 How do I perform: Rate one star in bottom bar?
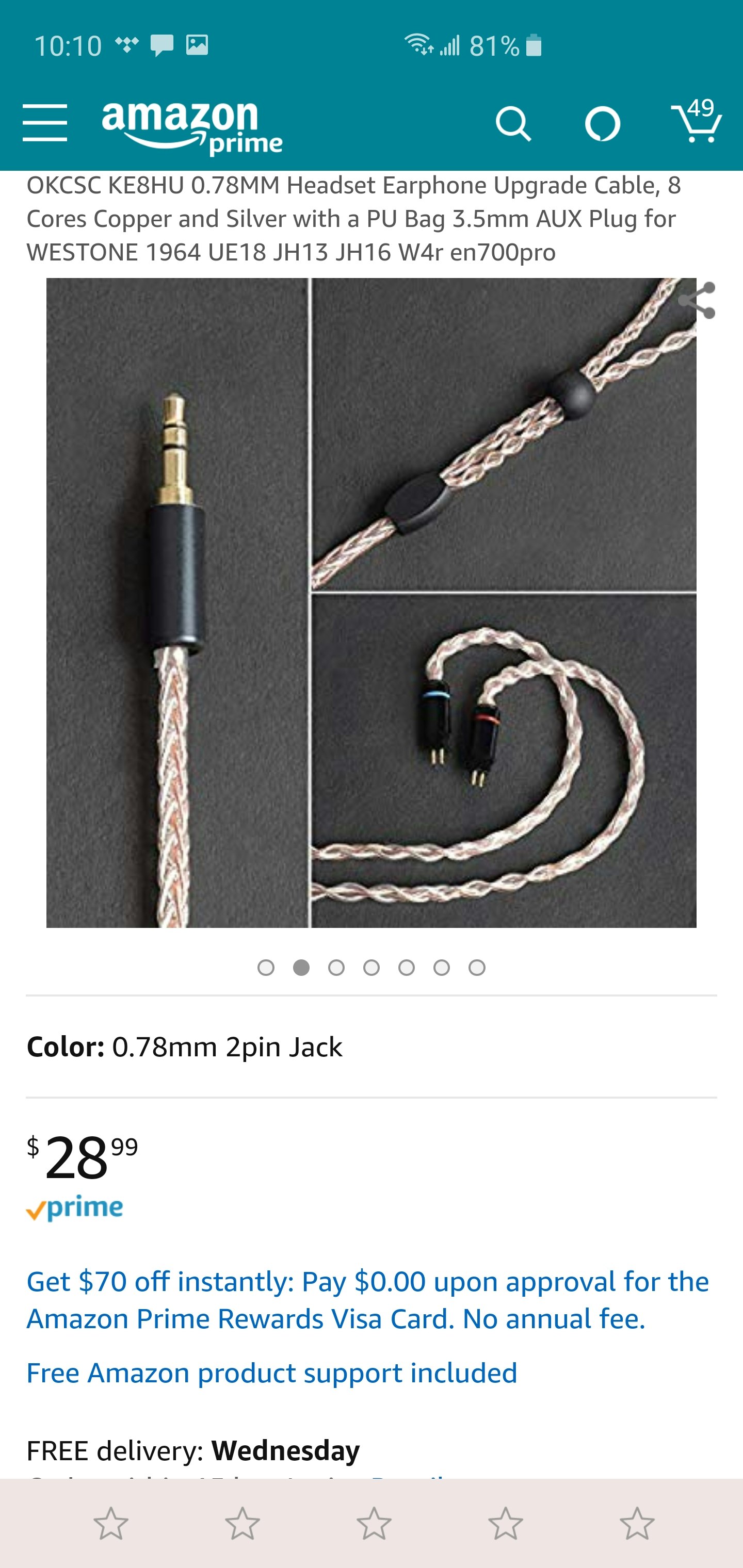click(x=111, y=1524)
